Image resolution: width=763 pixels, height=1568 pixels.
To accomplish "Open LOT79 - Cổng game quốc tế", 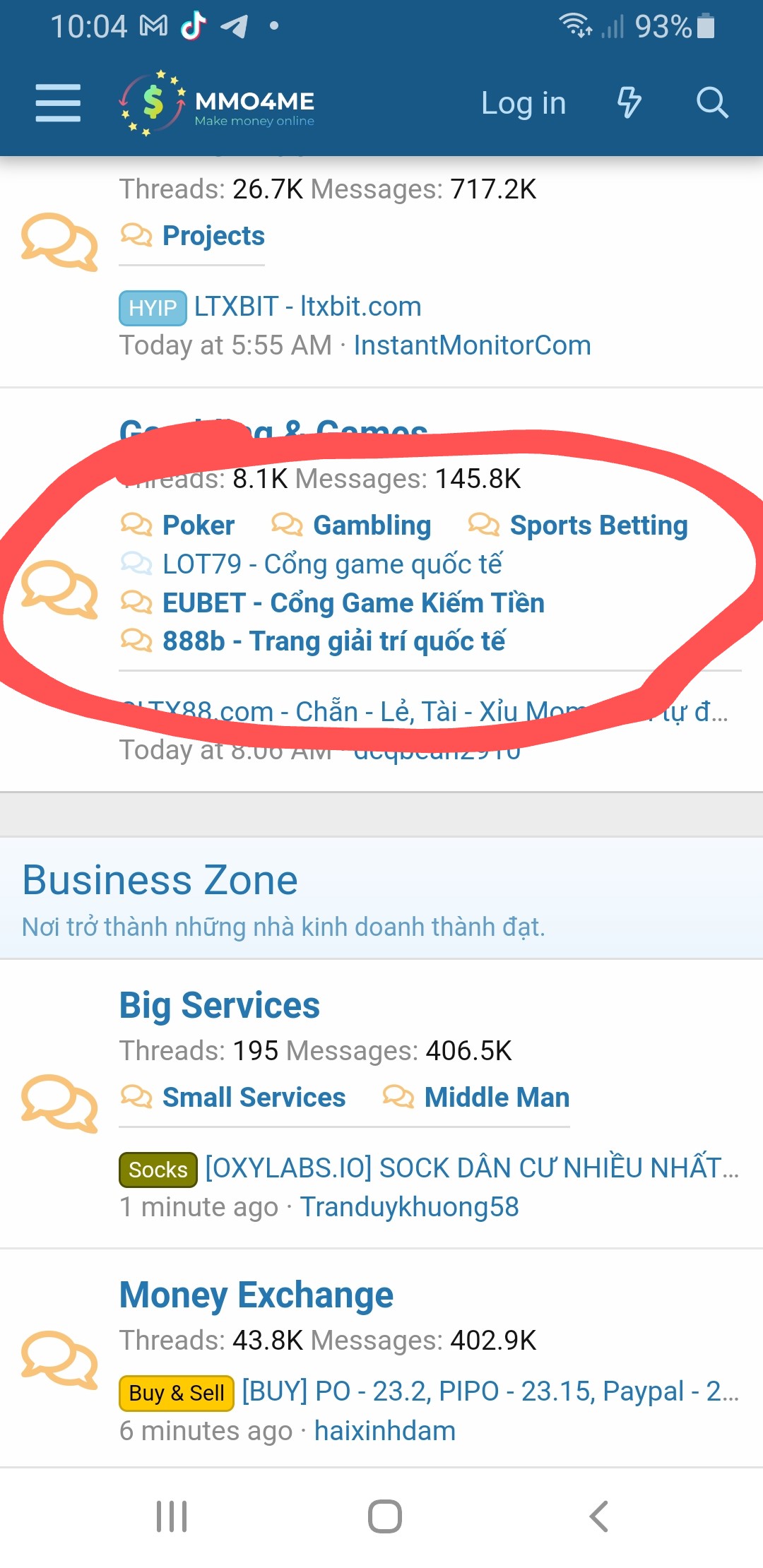I will pos(331,564).
